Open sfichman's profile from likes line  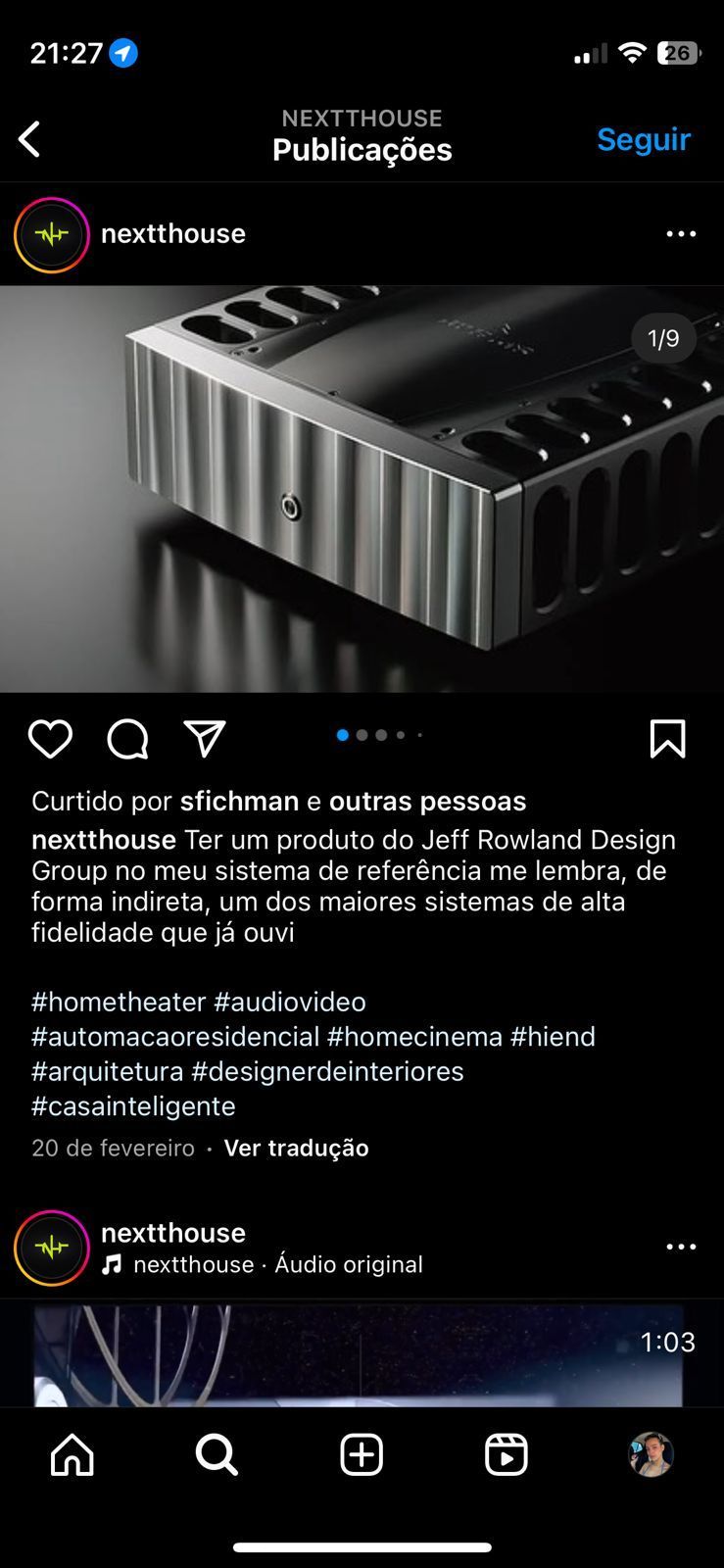point(239,802)
